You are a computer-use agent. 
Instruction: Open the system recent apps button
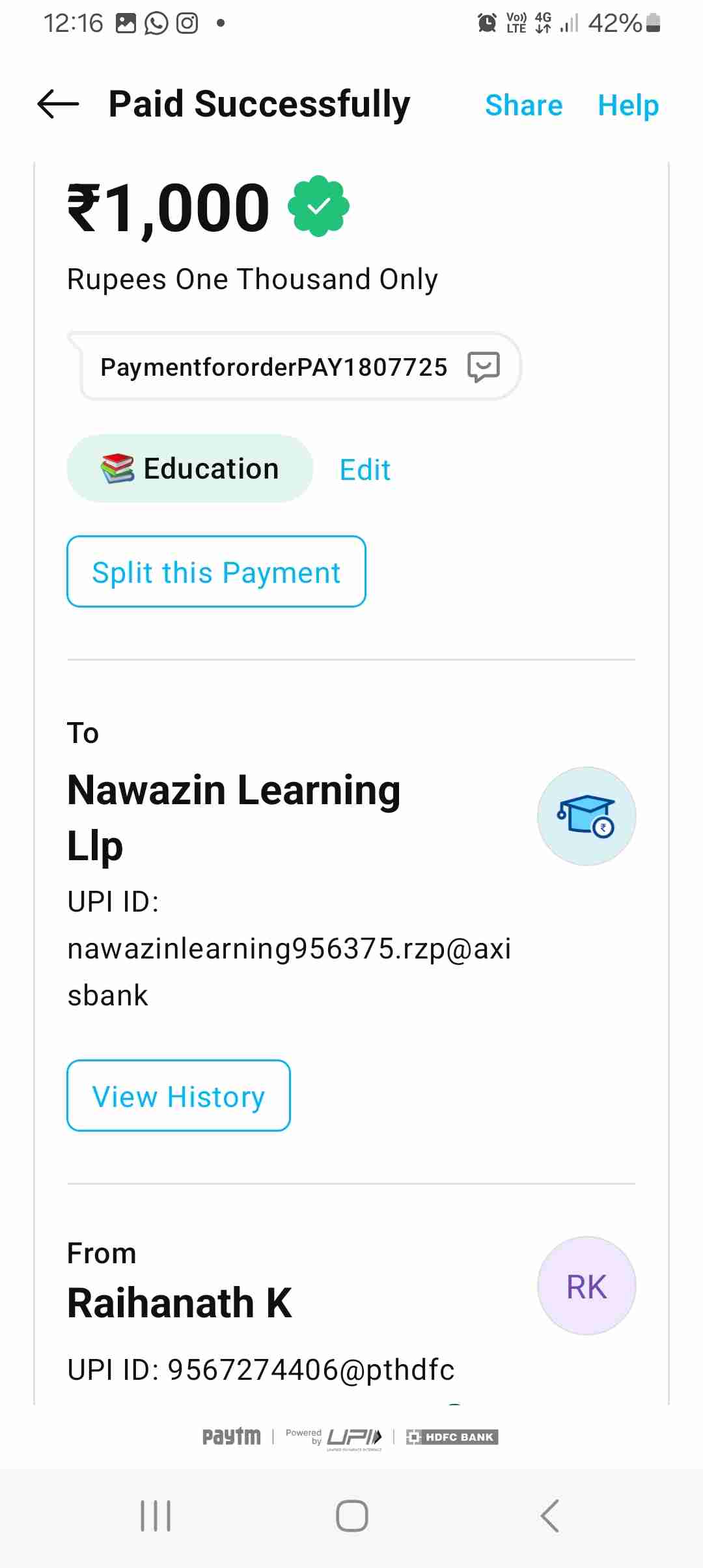pos(156,1515)
